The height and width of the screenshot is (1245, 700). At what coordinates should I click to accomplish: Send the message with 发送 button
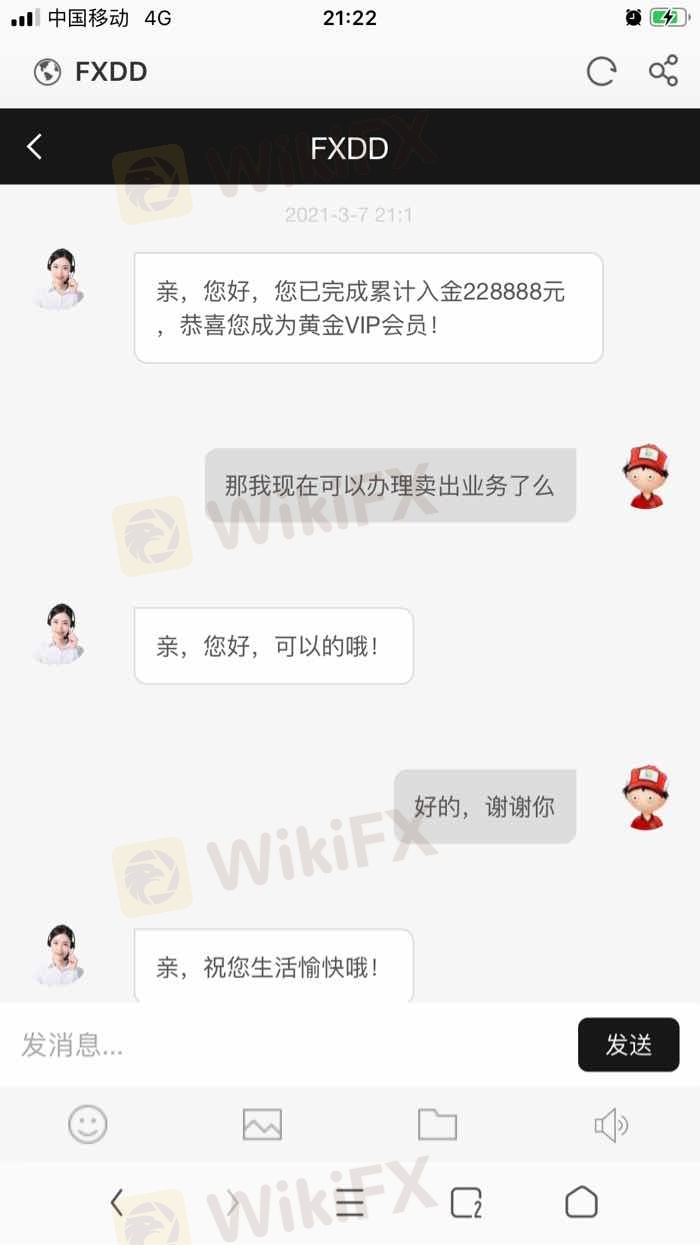click(628, 1045)
